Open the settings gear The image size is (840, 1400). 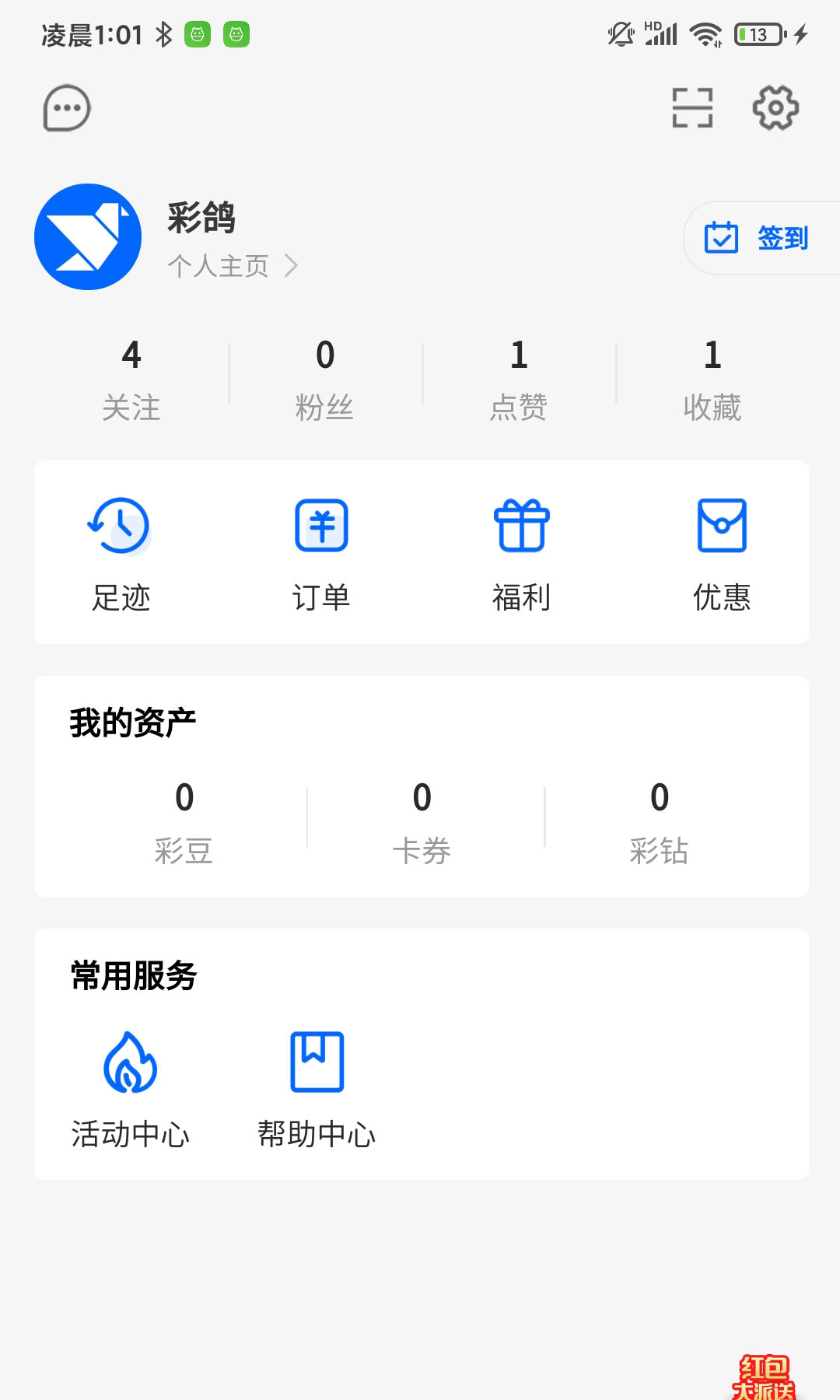775,107
